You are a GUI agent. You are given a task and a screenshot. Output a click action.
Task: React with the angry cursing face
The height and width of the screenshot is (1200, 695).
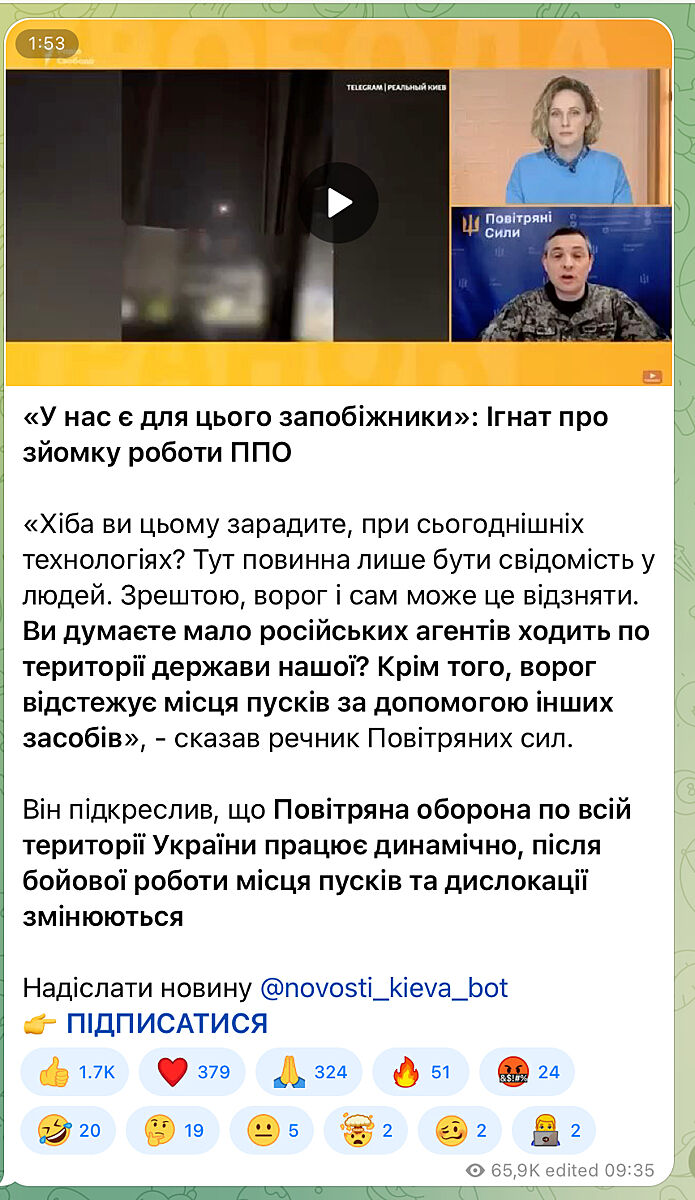pyautogui.click(x=527, y=1072)
